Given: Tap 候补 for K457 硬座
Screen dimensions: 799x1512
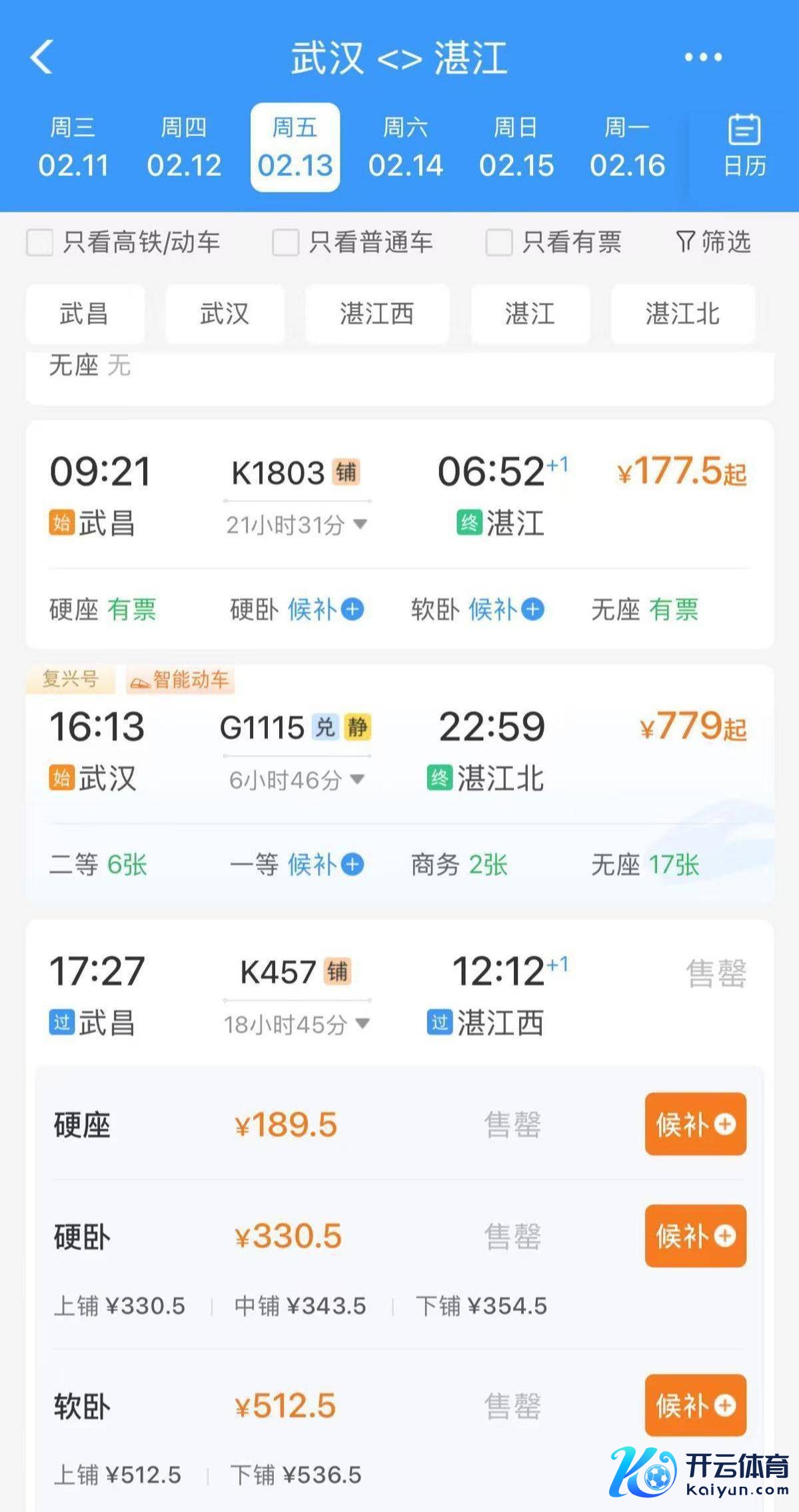Looking at the screenshot, I should click(695, 1124).
